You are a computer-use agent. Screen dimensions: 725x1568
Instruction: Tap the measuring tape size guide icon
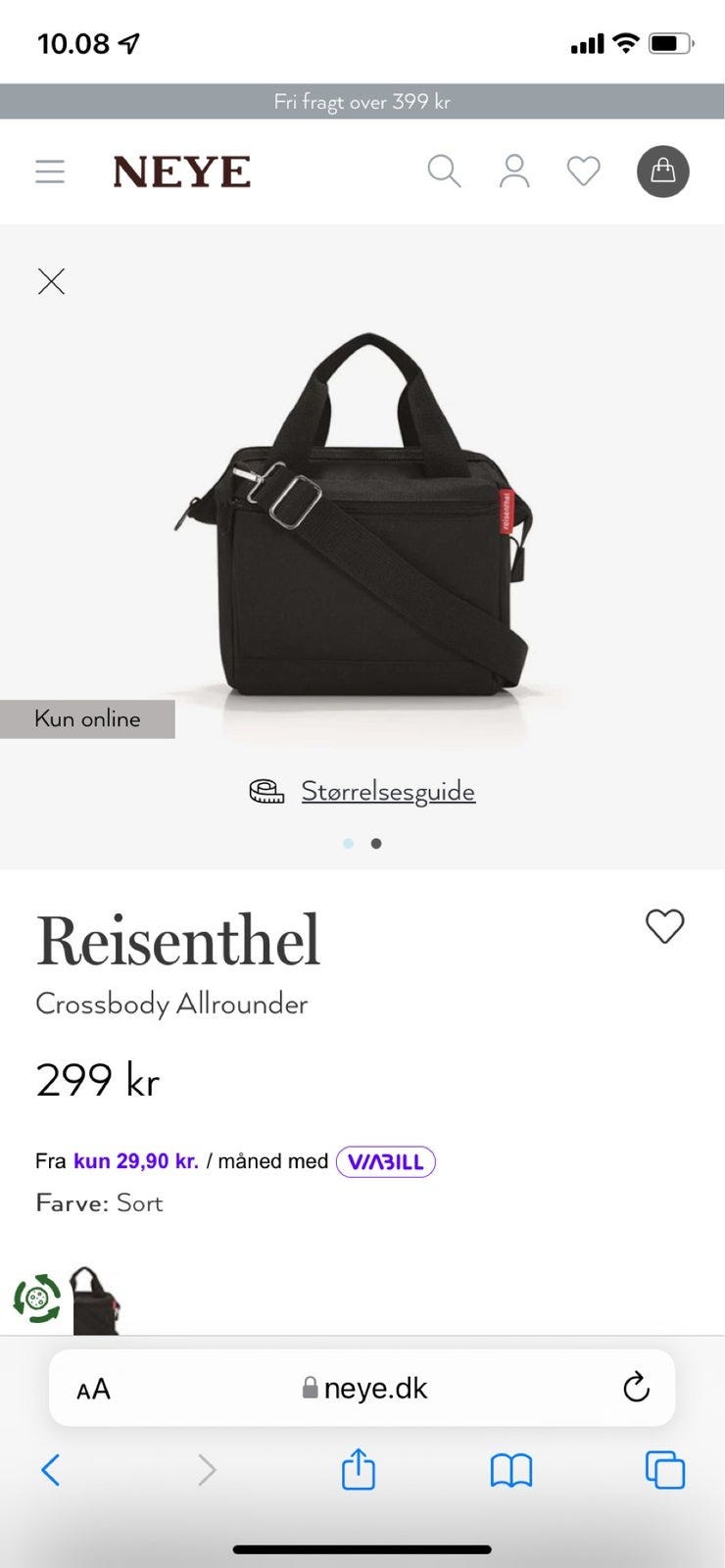[x=265, y=789]
